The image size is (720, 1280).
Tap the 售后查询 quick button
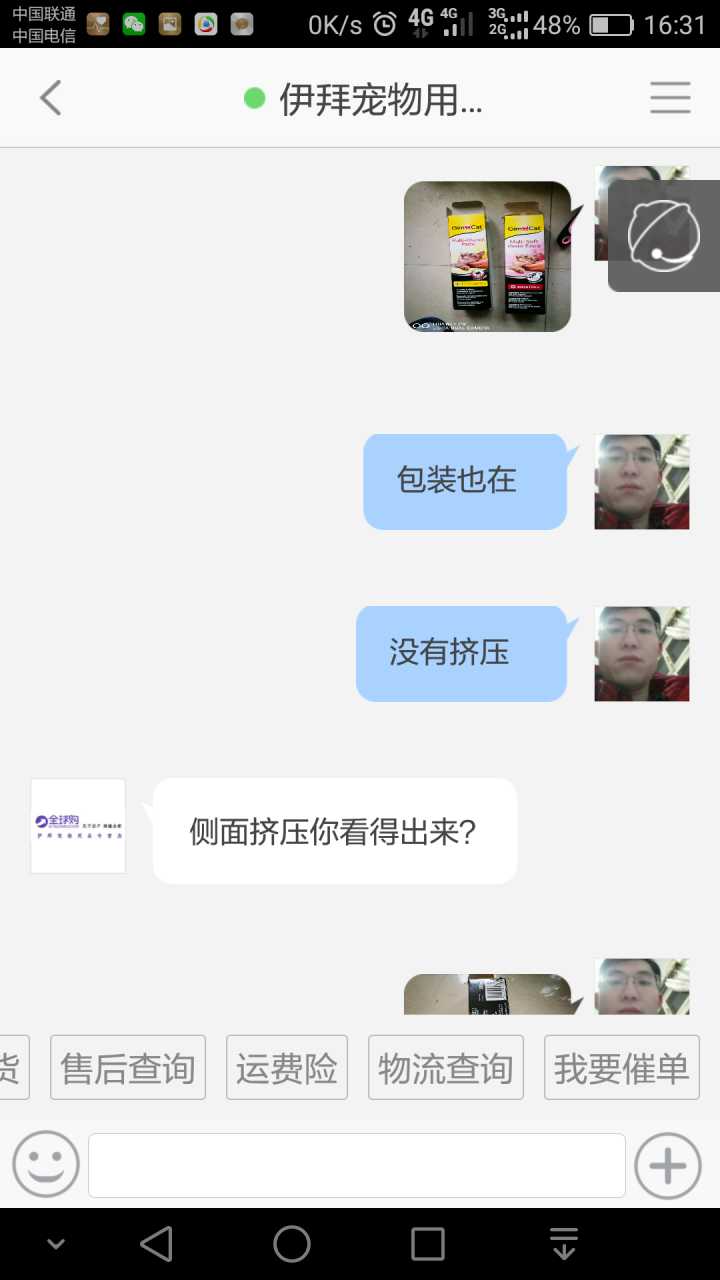pos(128,1068)
